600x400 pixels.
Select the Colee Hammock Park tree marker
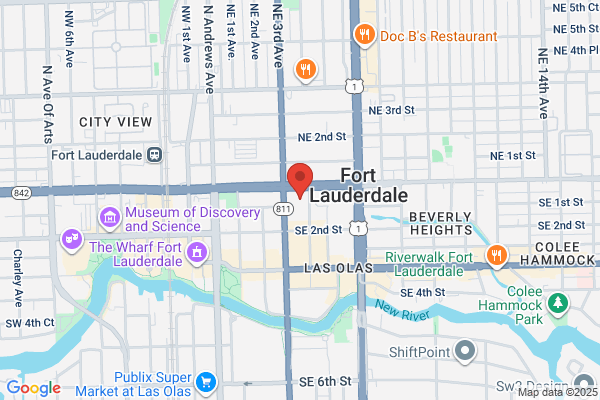(x=558, y=305)
